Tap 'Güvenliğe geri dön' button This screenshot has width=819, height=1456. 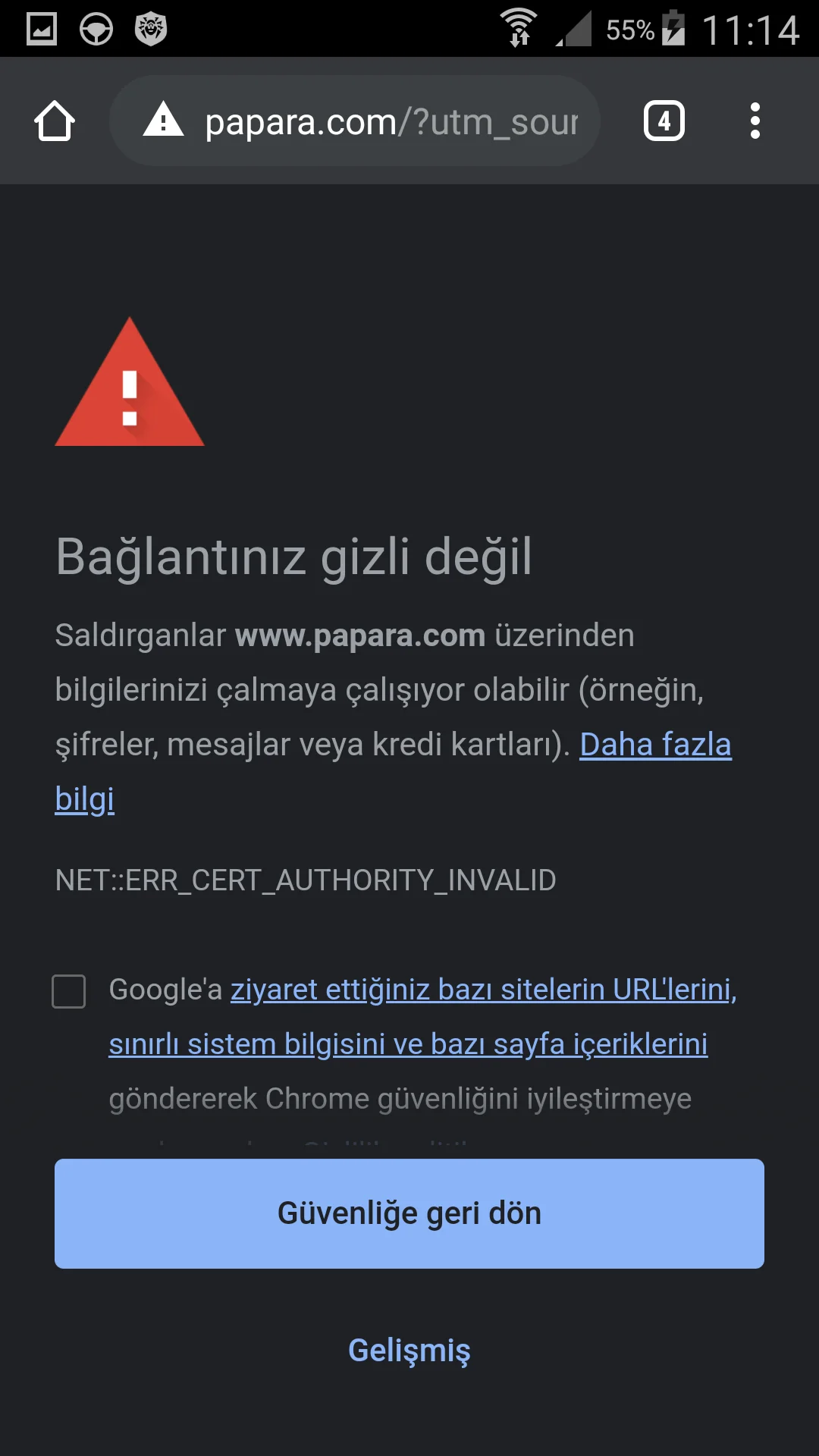pos(409,1213)
